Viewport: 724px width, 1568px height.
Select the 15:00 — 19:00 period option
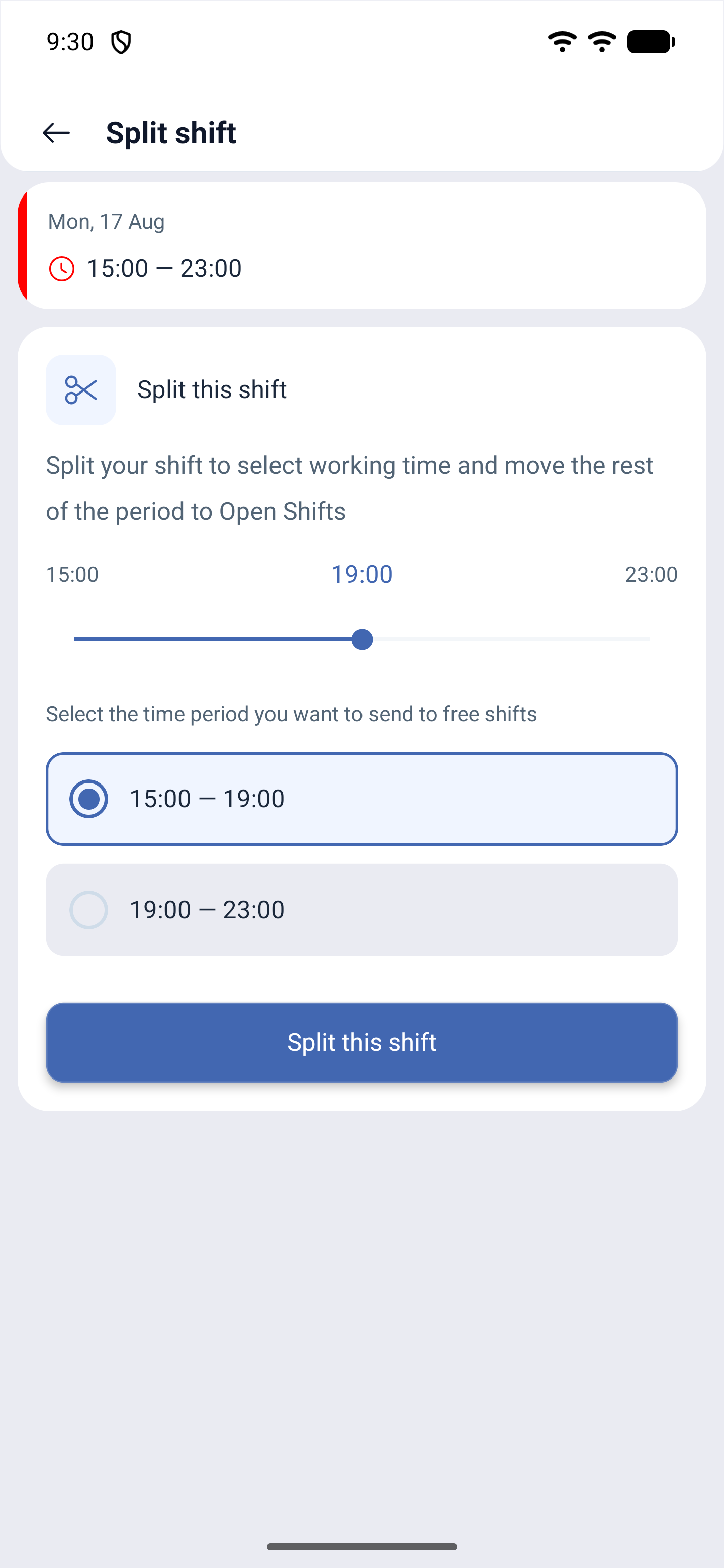click(x=361, y=799)
